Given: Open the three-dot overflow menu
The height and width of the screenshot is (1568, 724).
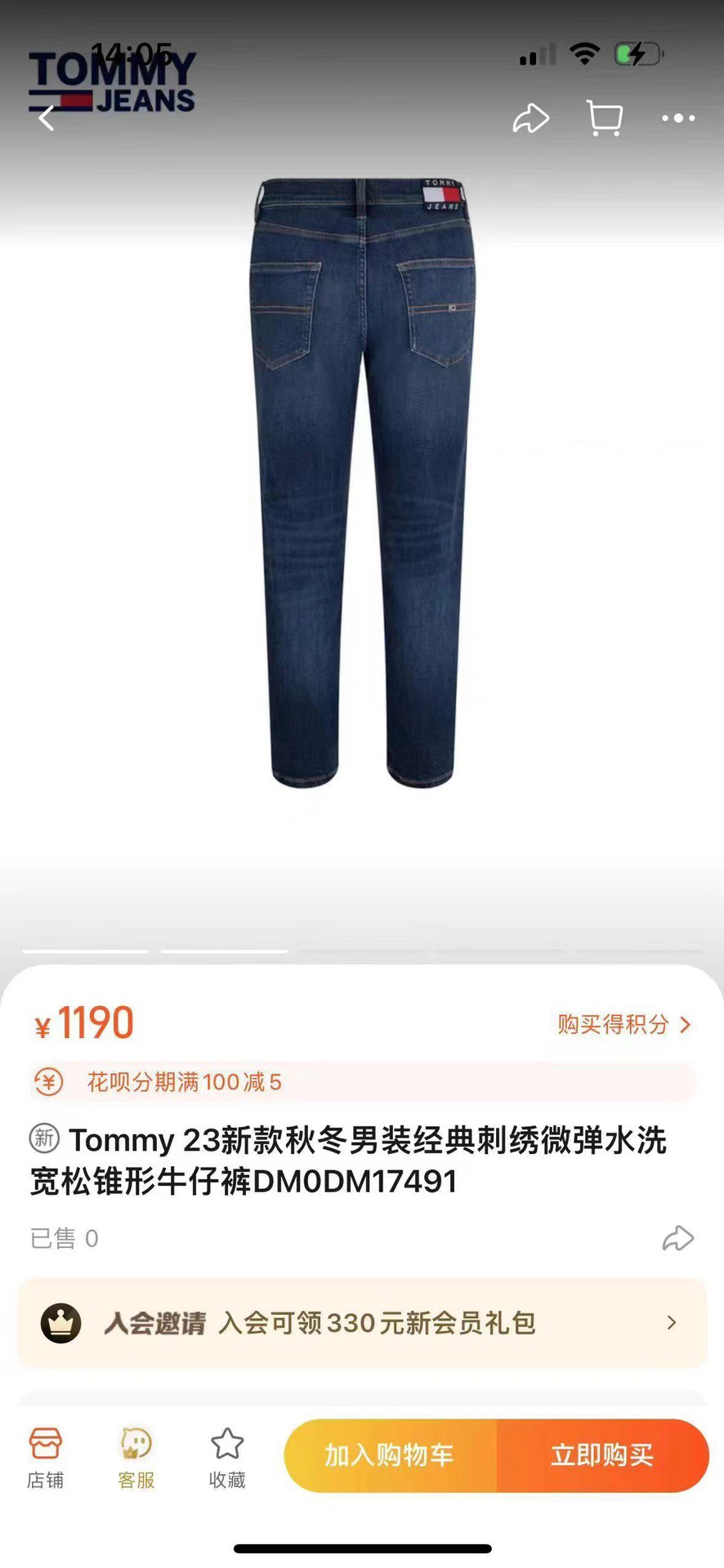Looking at the screenshot, I should 678,118.
